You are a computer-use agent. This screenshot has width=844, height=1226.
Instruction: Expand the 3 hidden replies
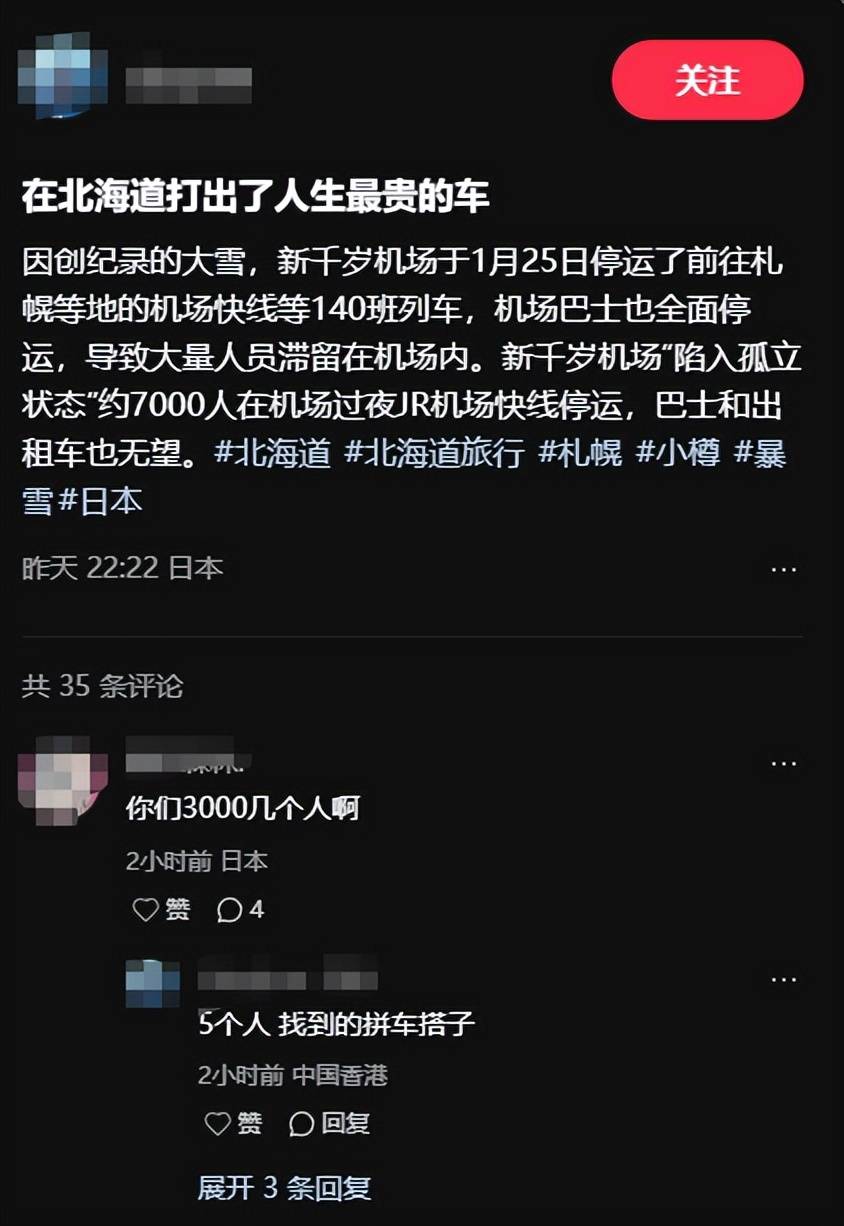click(x=283, y=1189)
